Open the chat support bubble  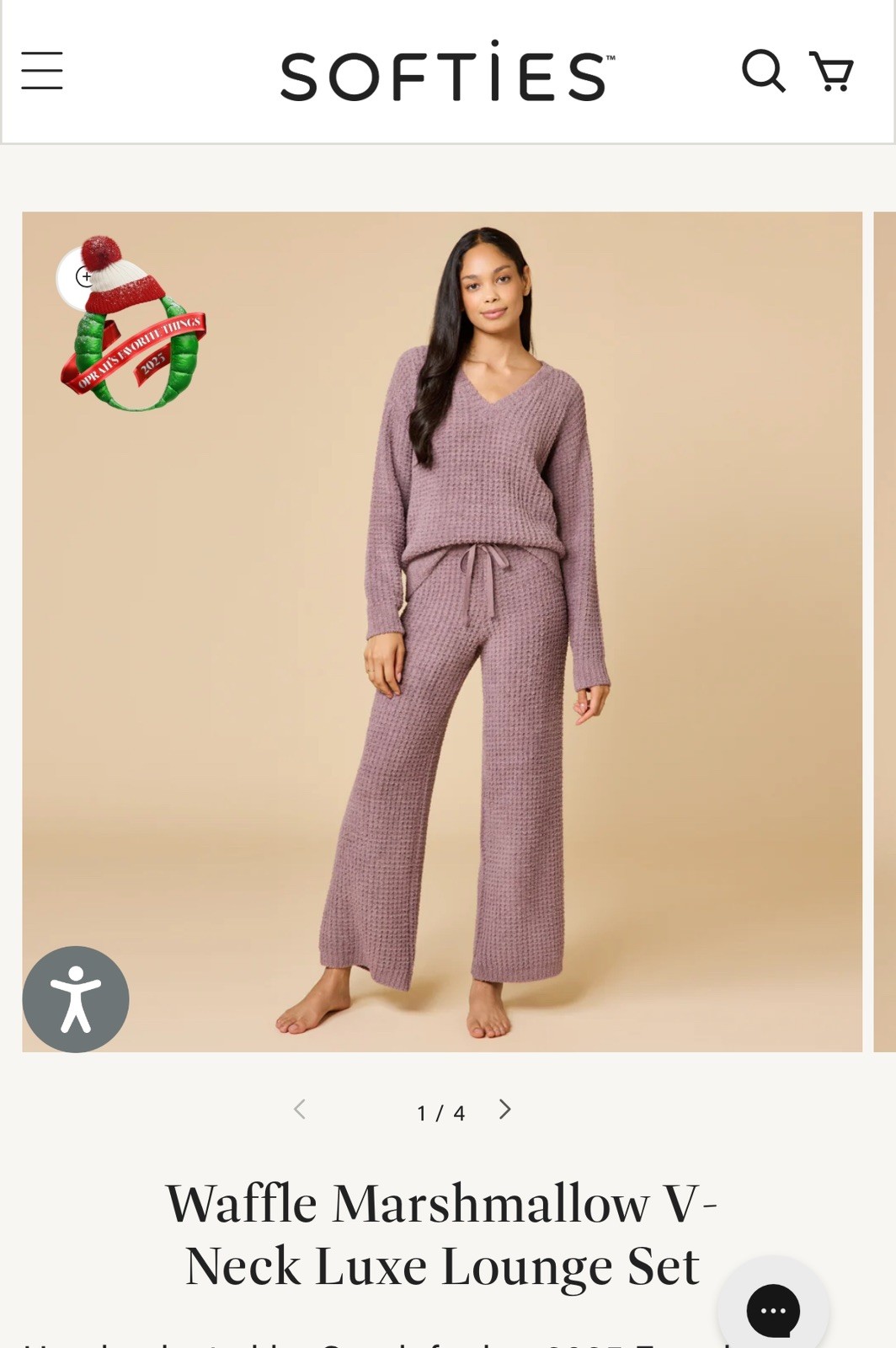coord(772,1310)
